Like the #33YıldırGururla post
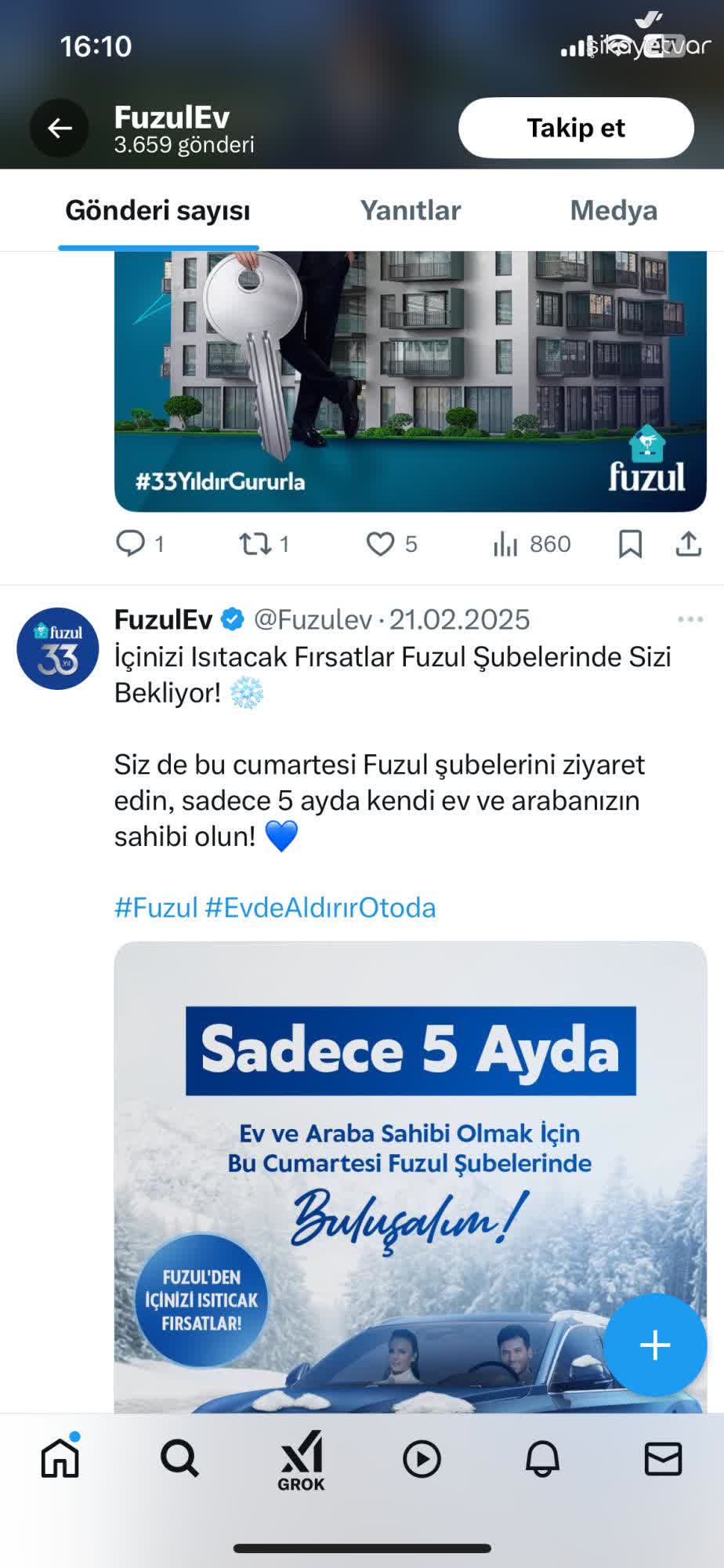 391,543
